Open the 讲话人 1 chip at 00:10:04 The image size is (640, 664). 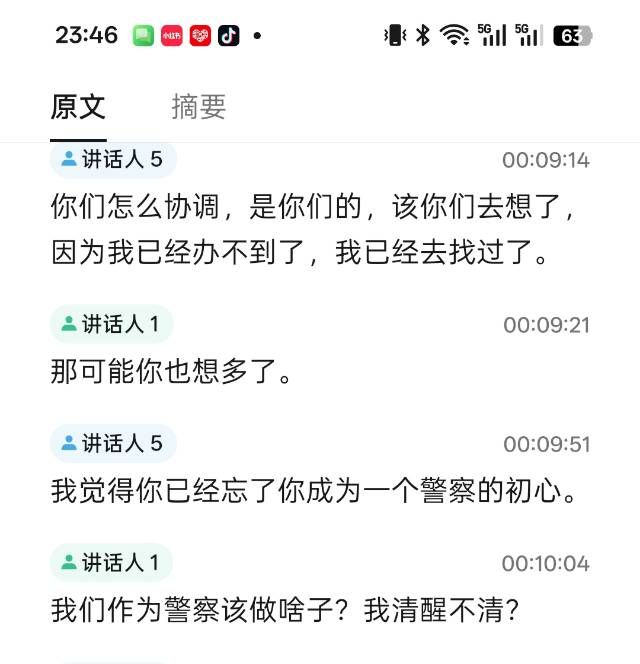pyautogui.click(x=111, y=563)
